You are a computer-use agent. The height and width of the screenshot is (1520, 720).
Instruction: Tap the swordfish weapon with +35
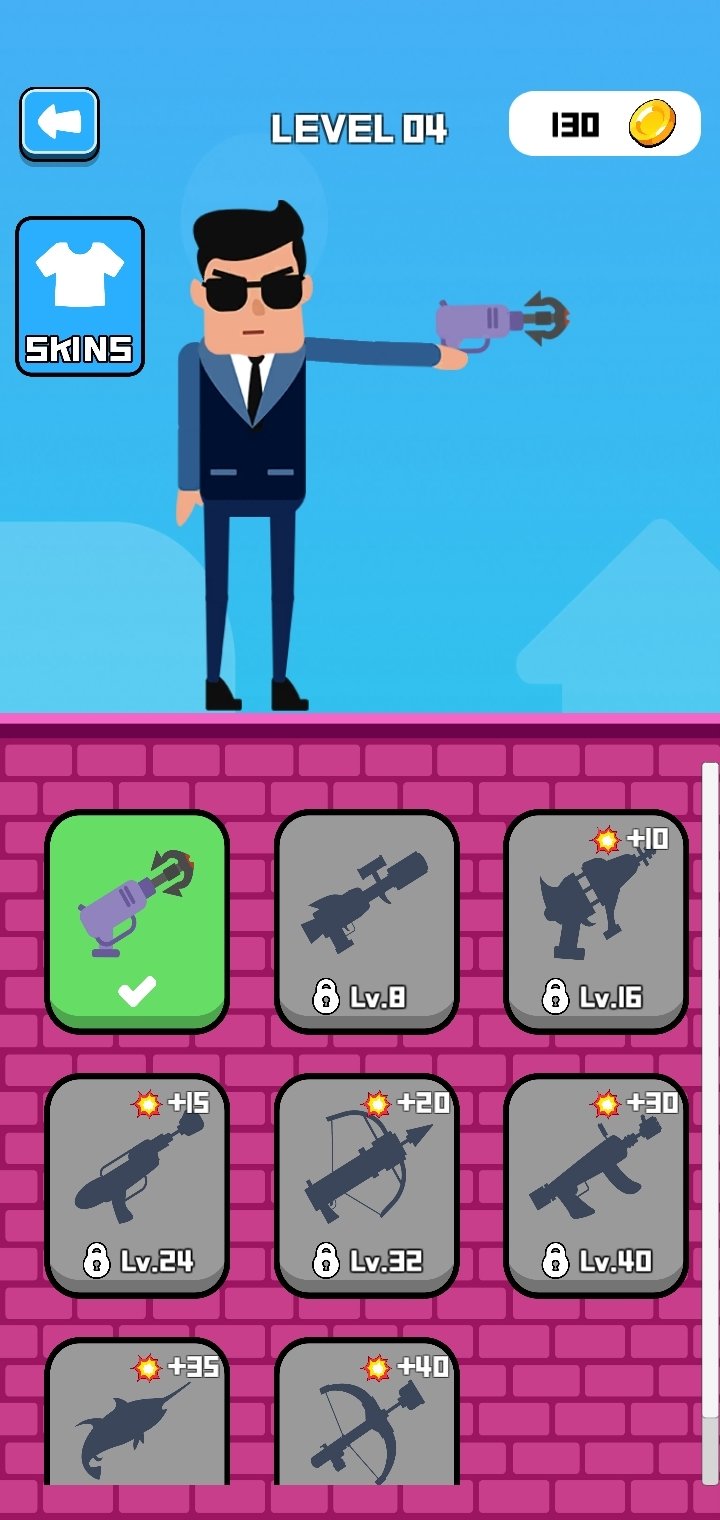pos(137,1411)
